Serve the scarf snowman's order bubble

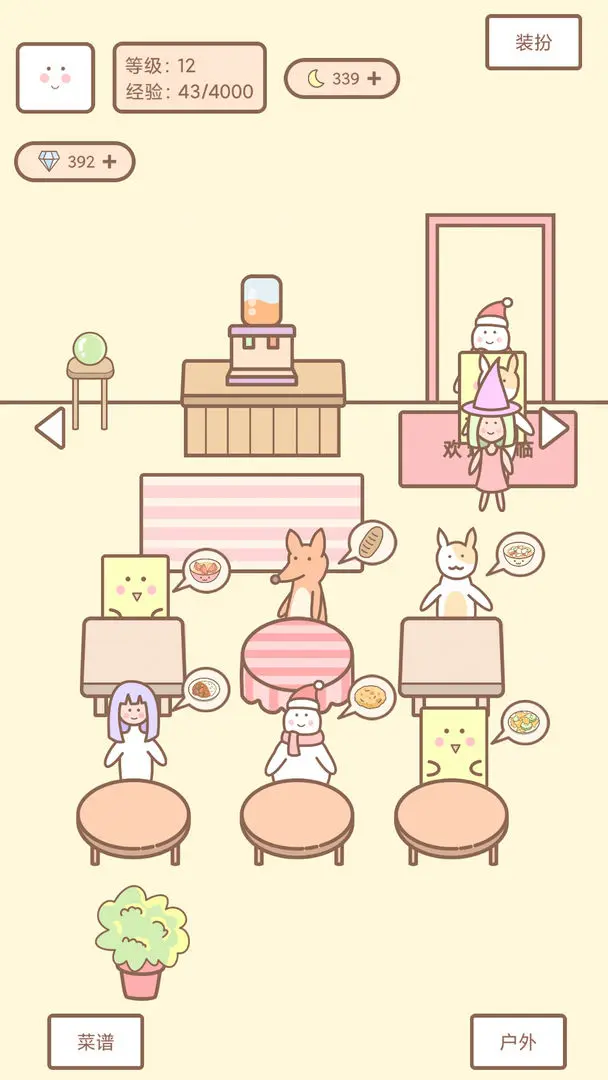tap(372, 696)
